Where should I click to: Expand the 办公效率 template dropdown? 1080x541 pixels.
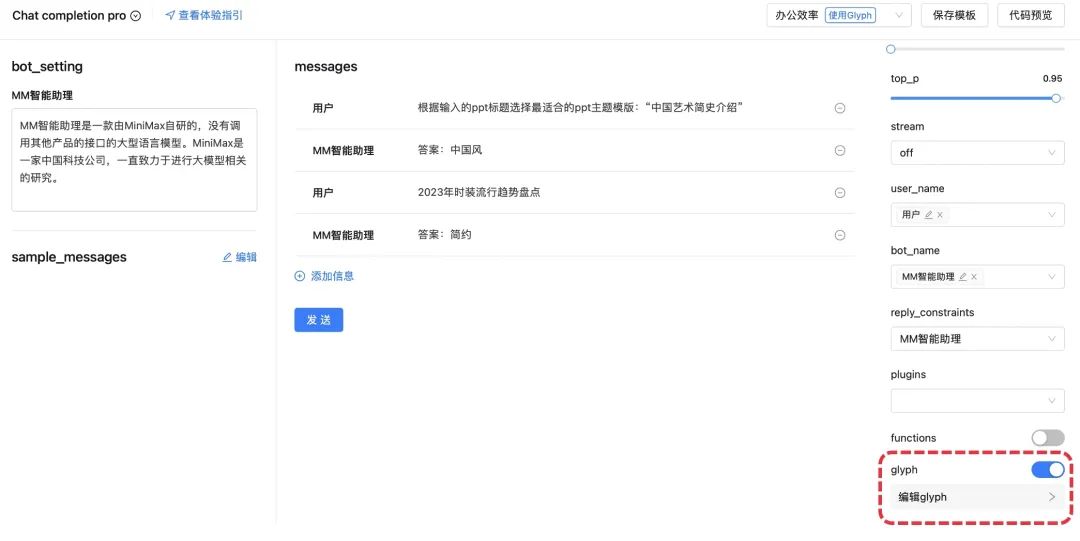tap(839, 15)
